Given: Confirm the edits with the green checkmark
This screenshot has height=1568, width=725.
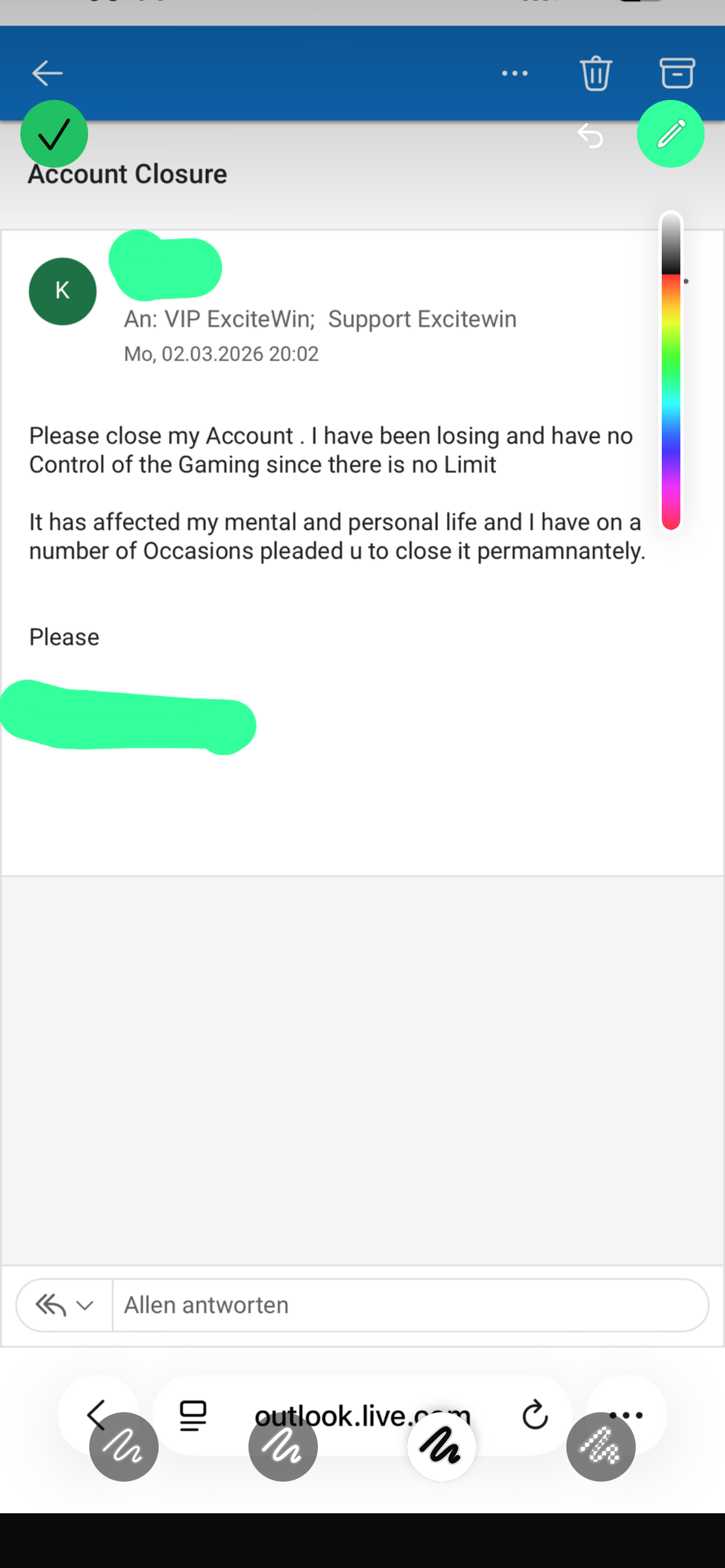Looking at the screenshot, I should [x=54, y=134].
